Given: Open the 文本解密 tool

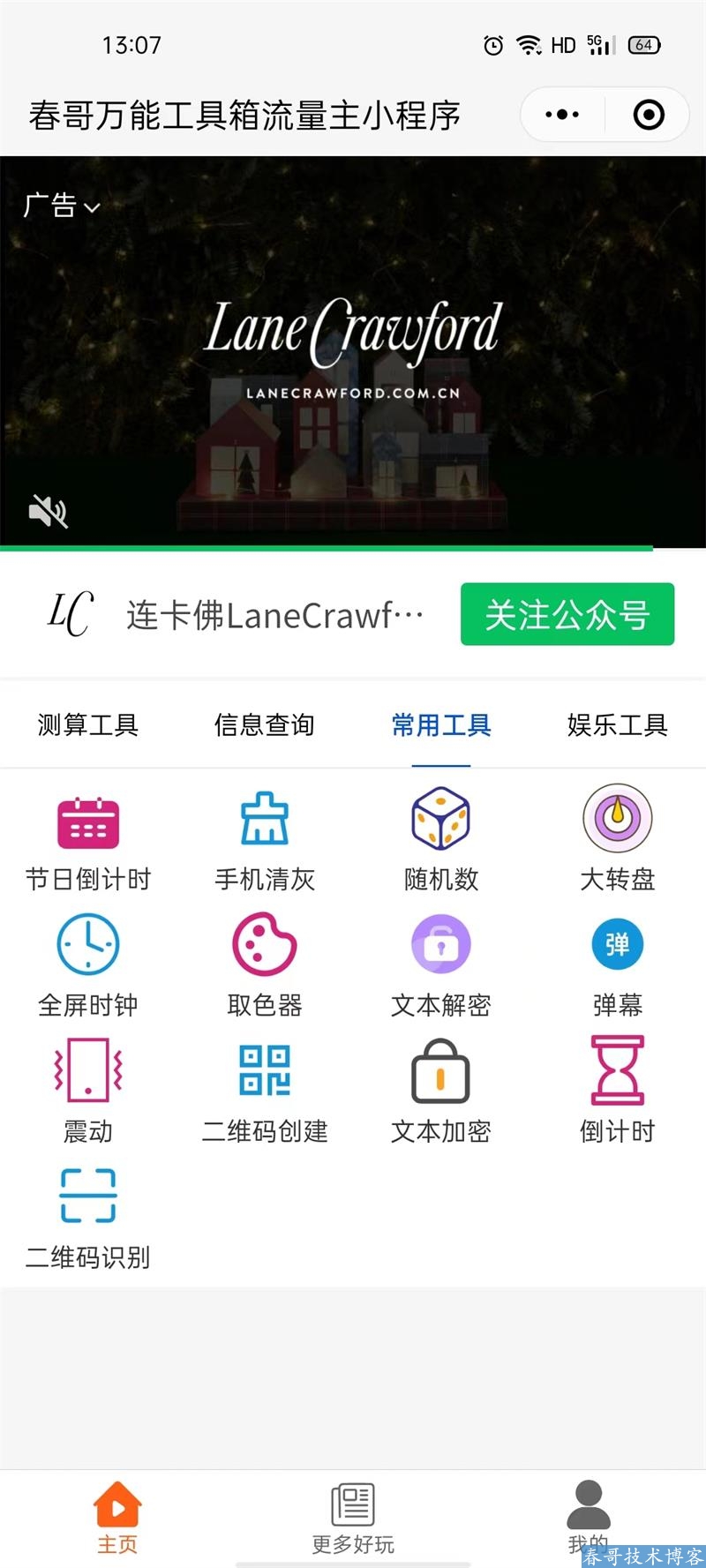Looking at the screenshot, I should point(441,965).
